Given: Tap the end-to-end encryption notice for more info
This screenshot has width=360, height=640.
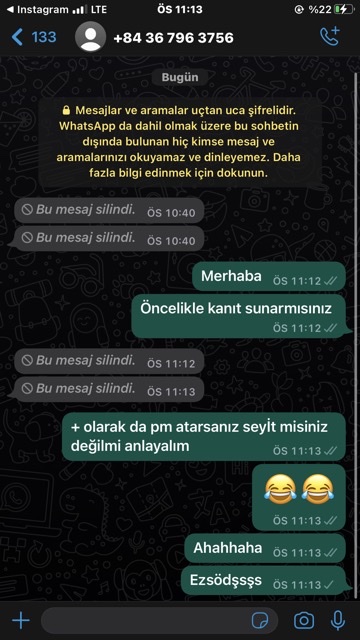Looking at the screenshot, I should (180, 142).
